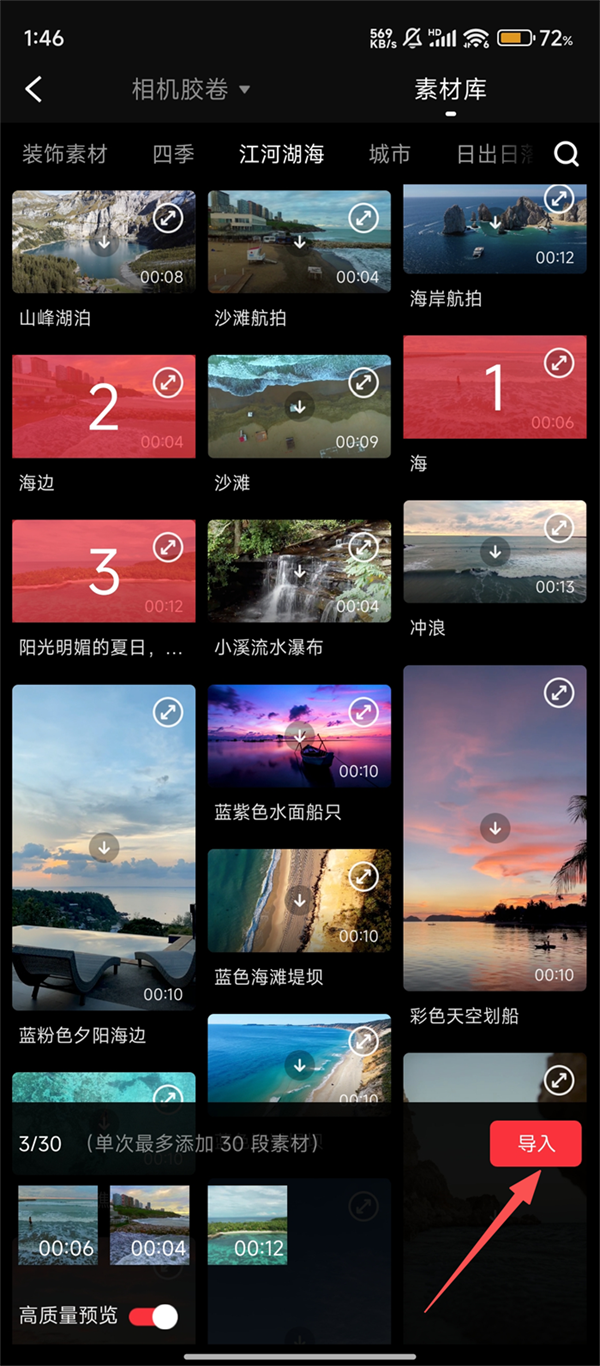Go back using the top-left arrow
The width and height of the screenshot is (600, 1366).
click(x=34, y=89)
